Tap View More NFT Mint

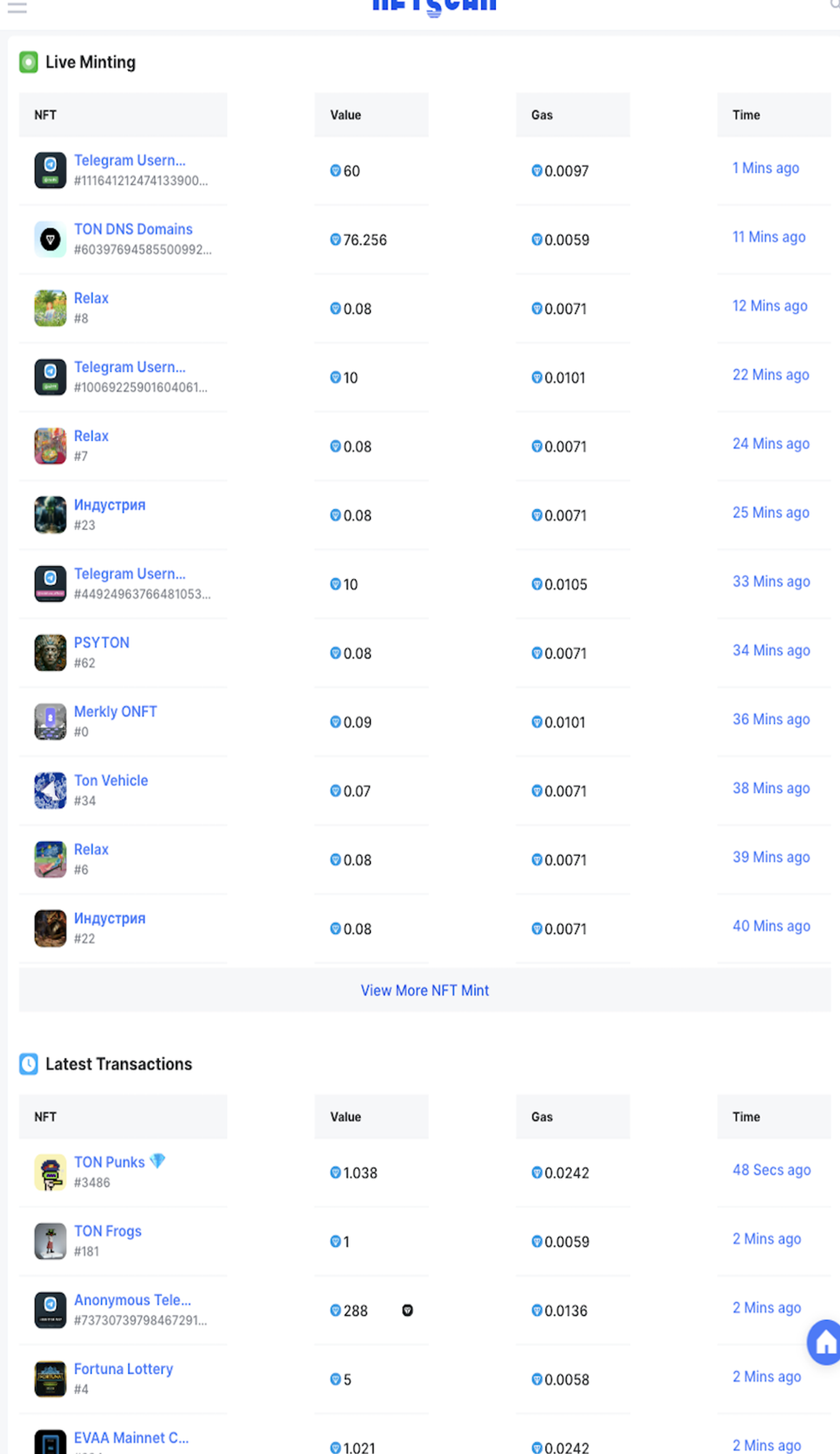(424, 990)
